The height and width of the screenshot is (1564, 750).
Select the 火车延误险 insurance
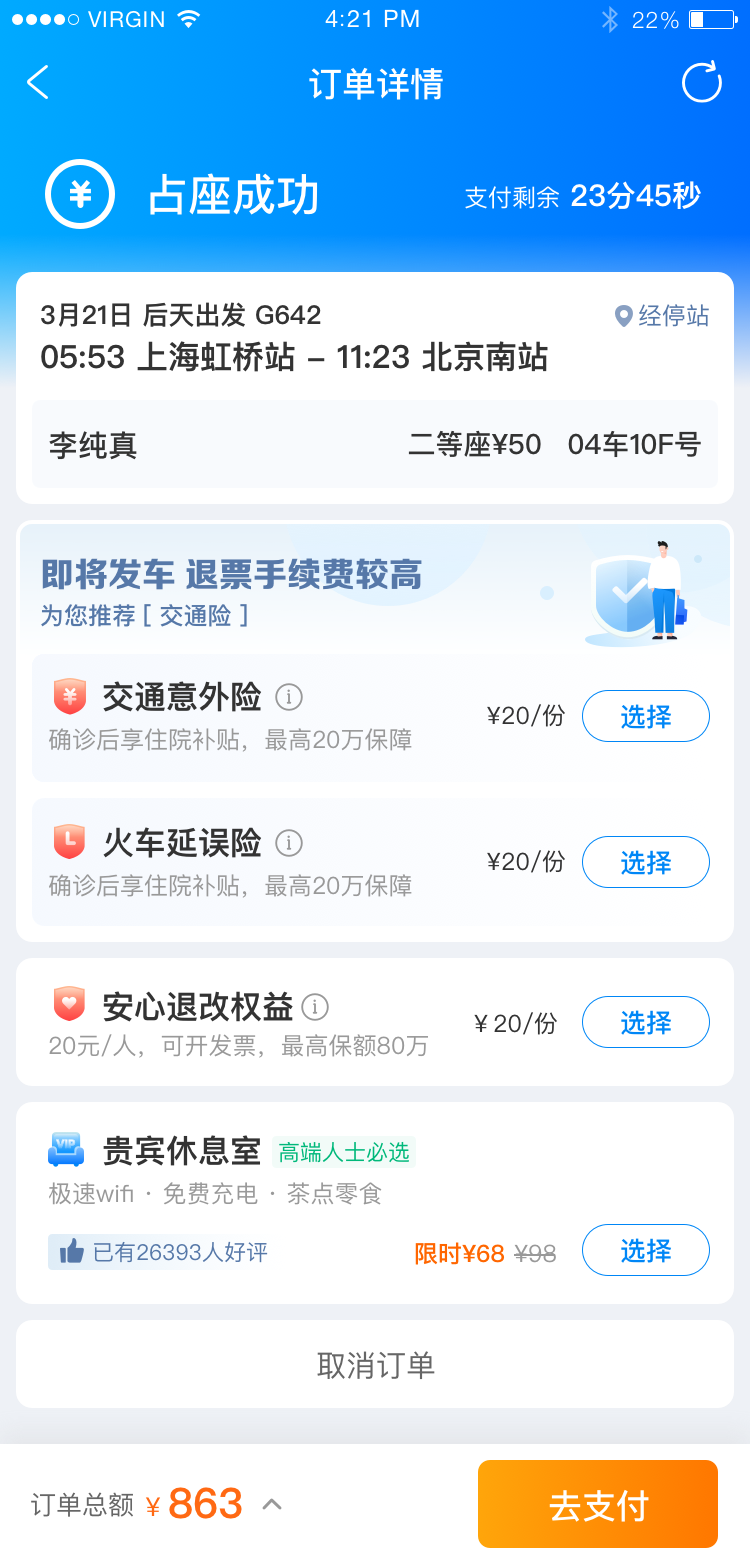(x=645, y=863)
